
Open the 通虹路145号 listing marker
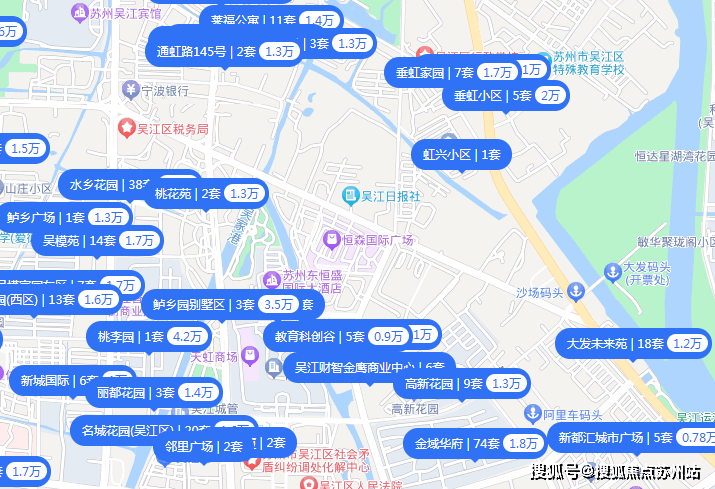(x=224, y=51)
